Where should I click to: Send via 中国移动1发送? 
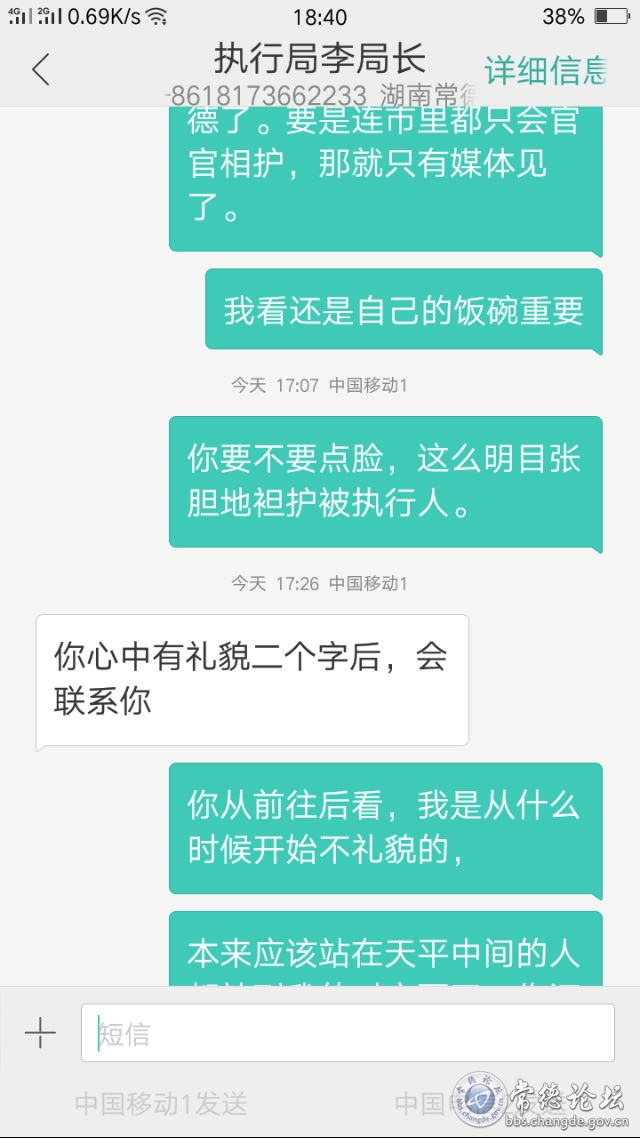point(161,1104)
